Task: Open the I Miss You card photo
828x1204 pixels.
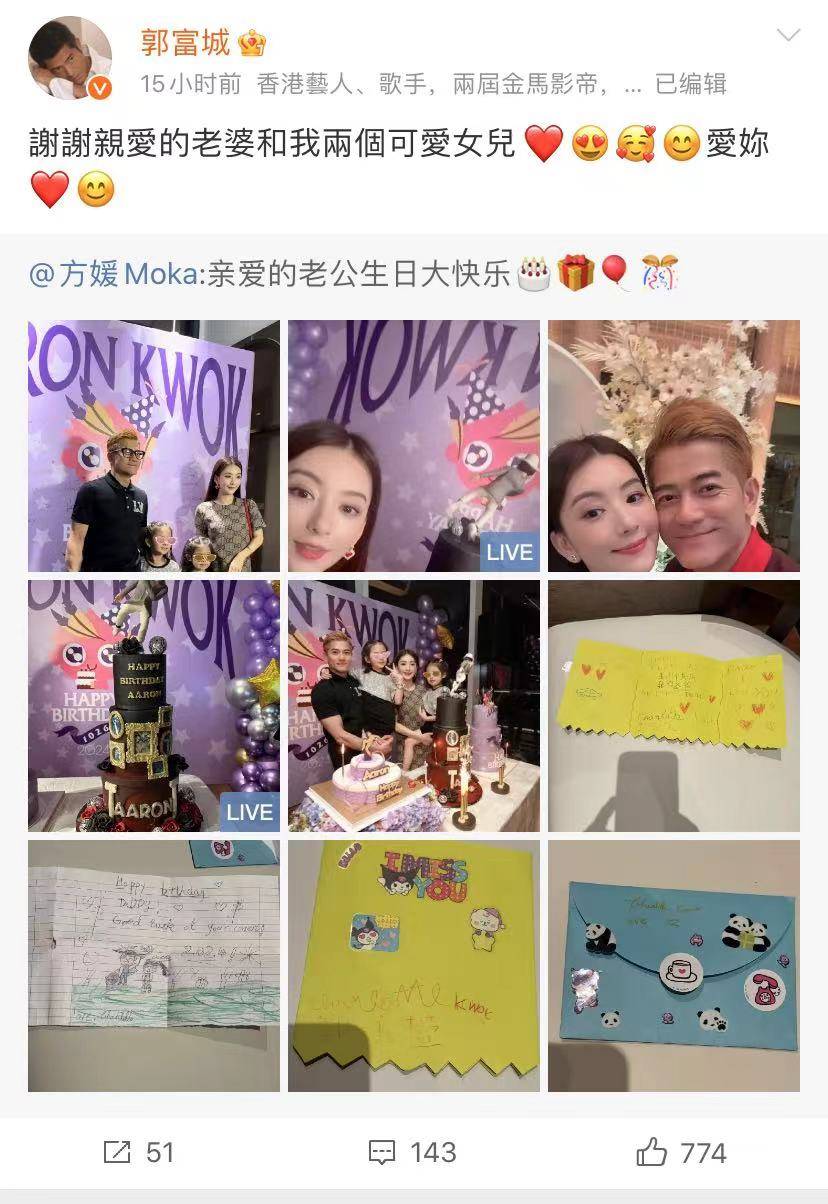Action: 414,966
